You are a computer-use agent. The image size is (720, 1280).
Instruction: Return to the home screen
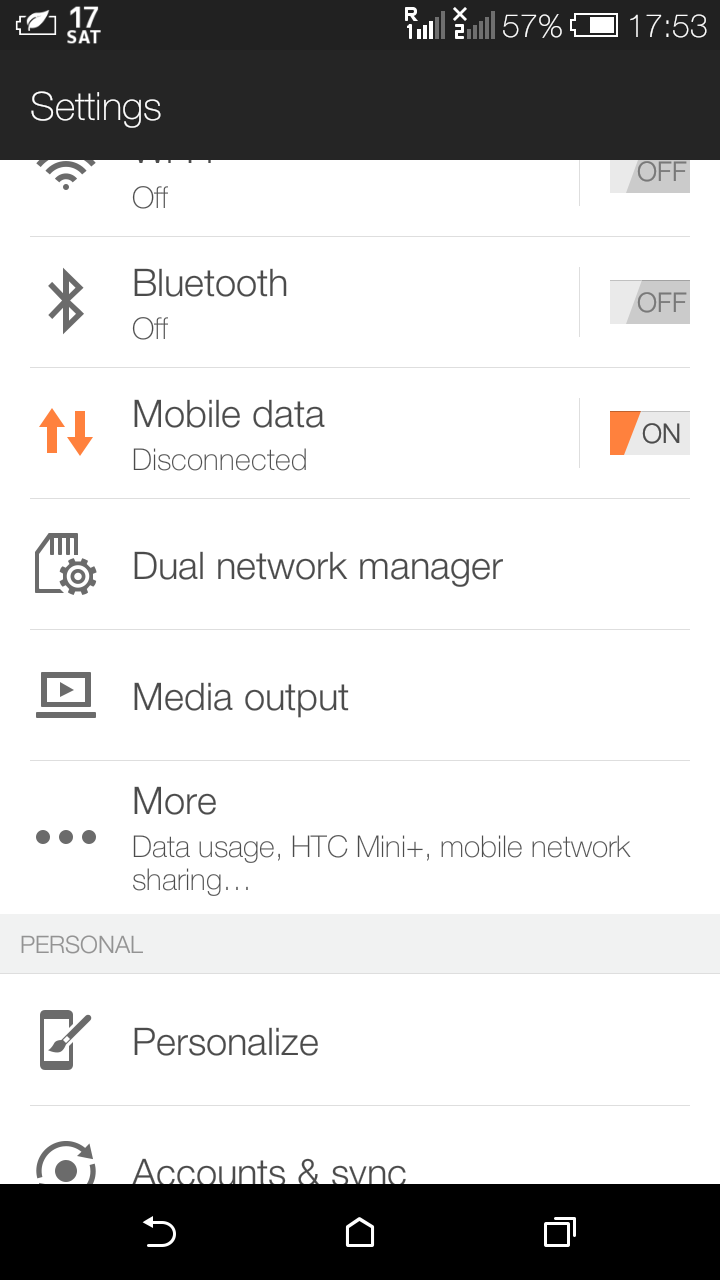(x=360, y=1232)
